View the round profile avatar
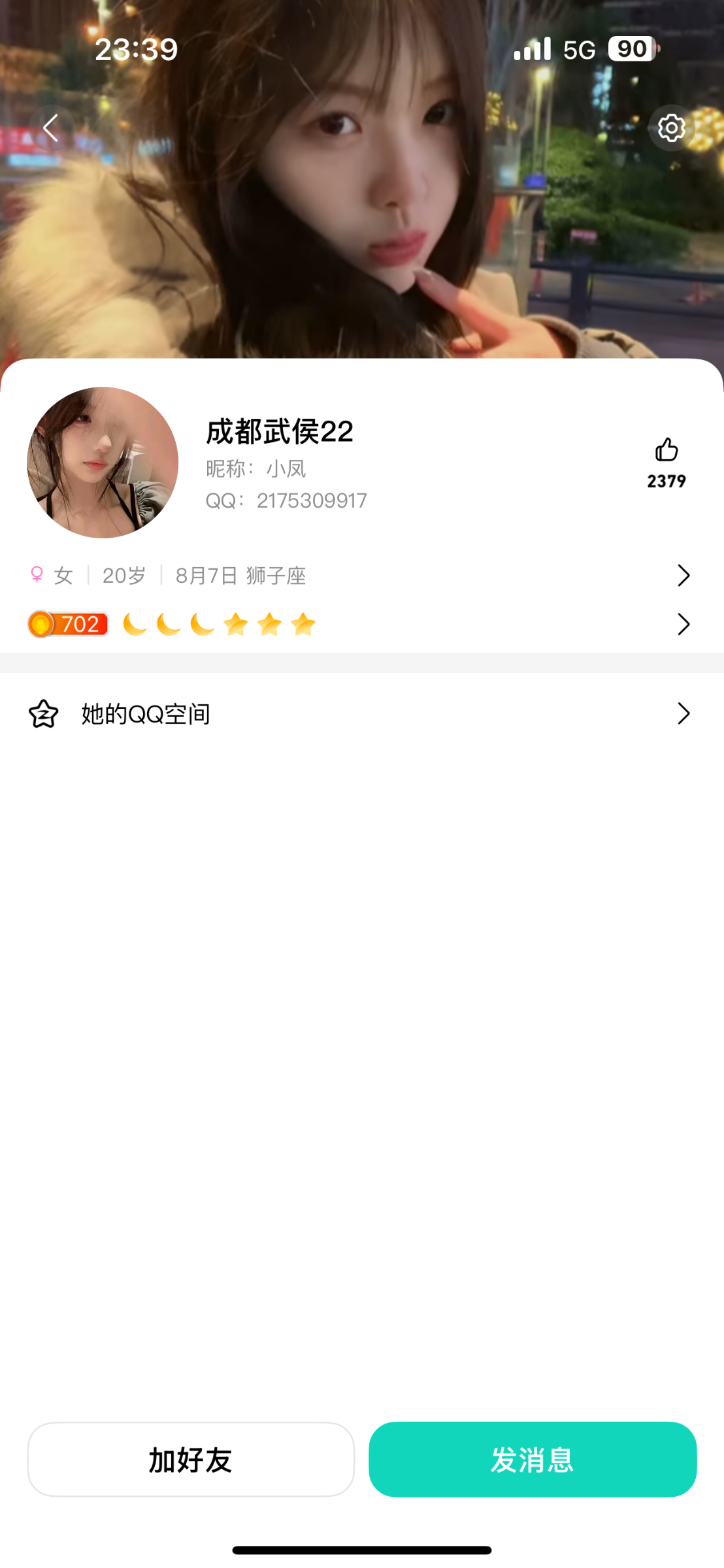 pos(103,463)
